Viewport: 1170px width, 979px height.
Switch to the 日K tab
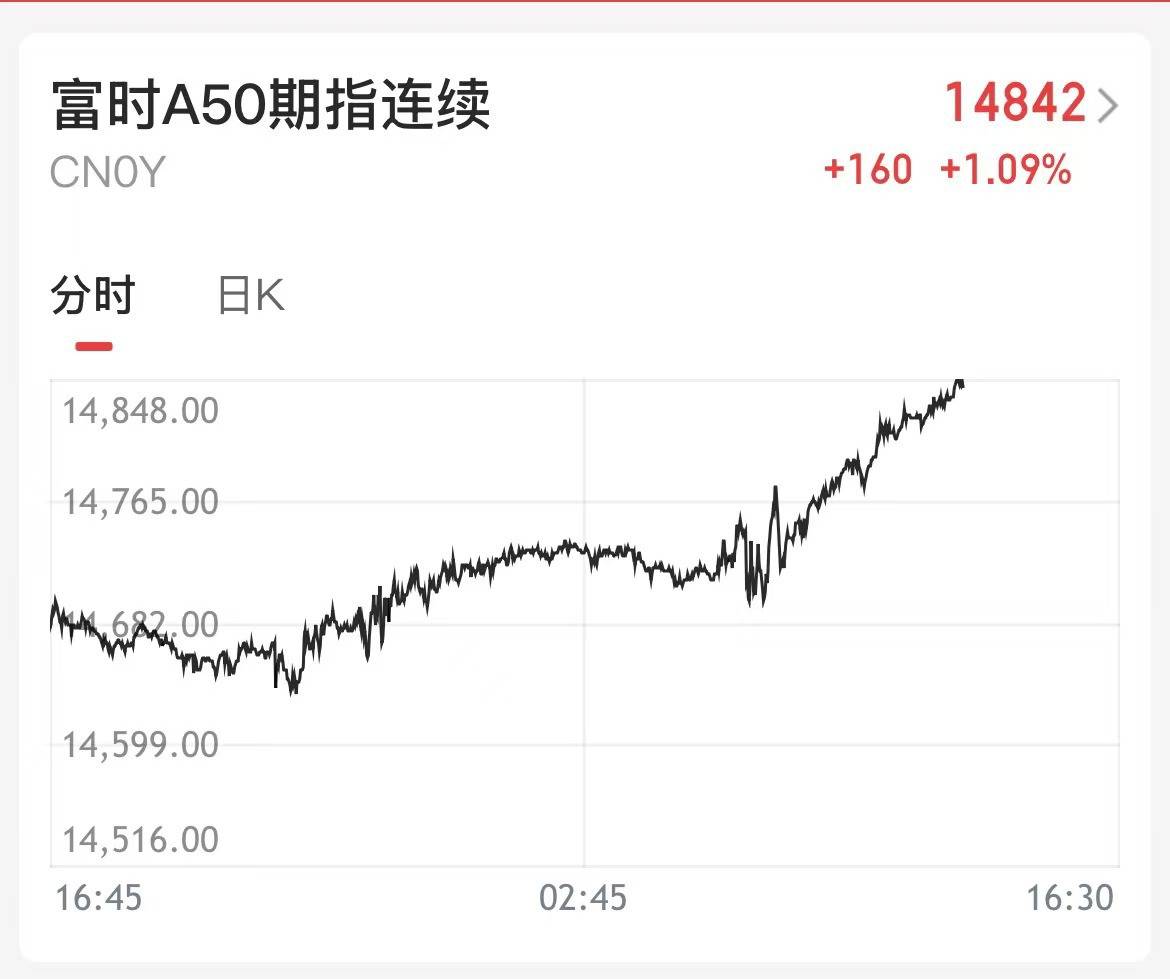tap(251, 296)
